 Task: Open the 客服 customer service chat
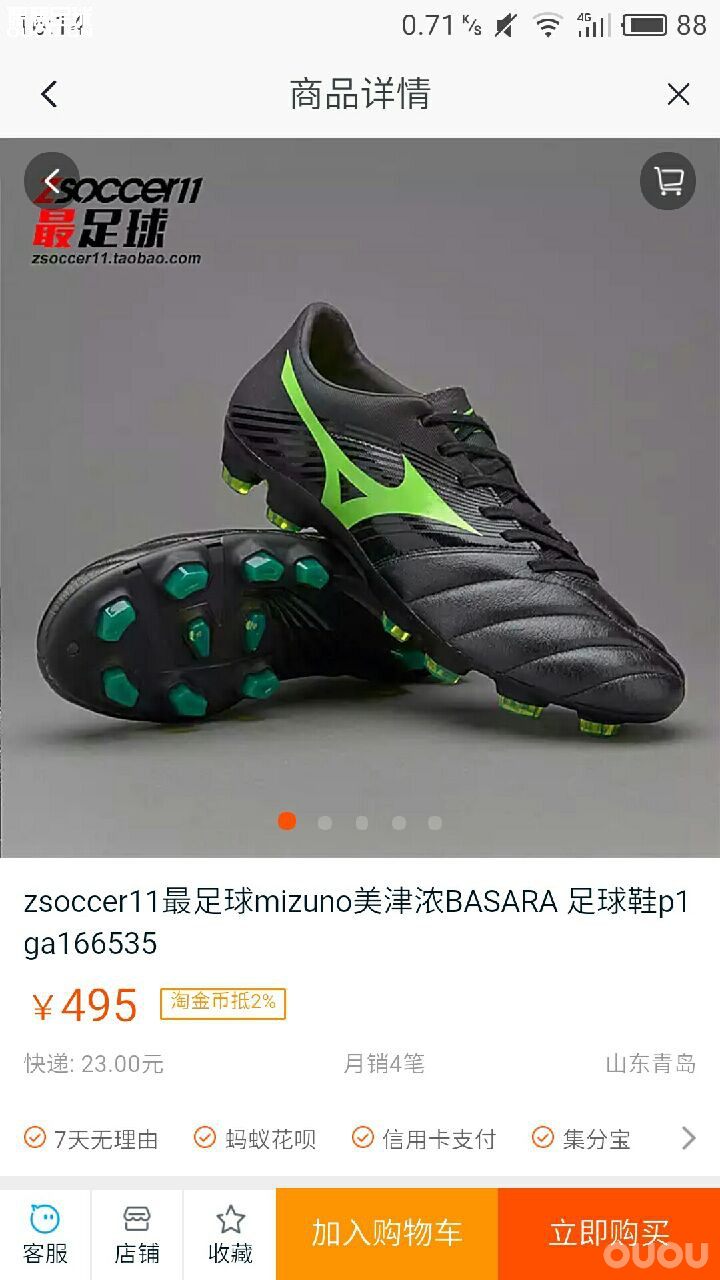click(45, 1234)
